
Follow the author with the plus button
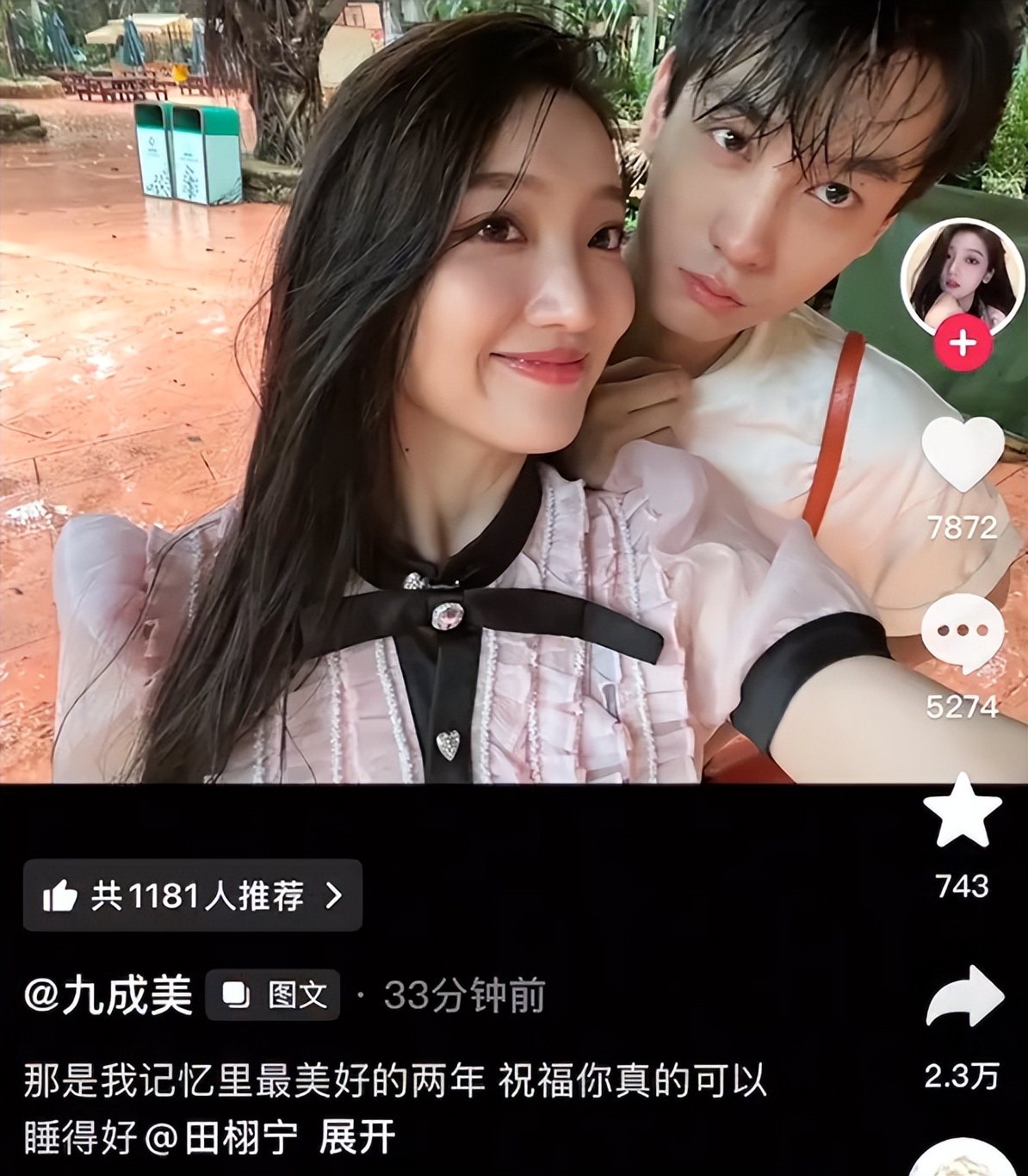tap(963, 344)
